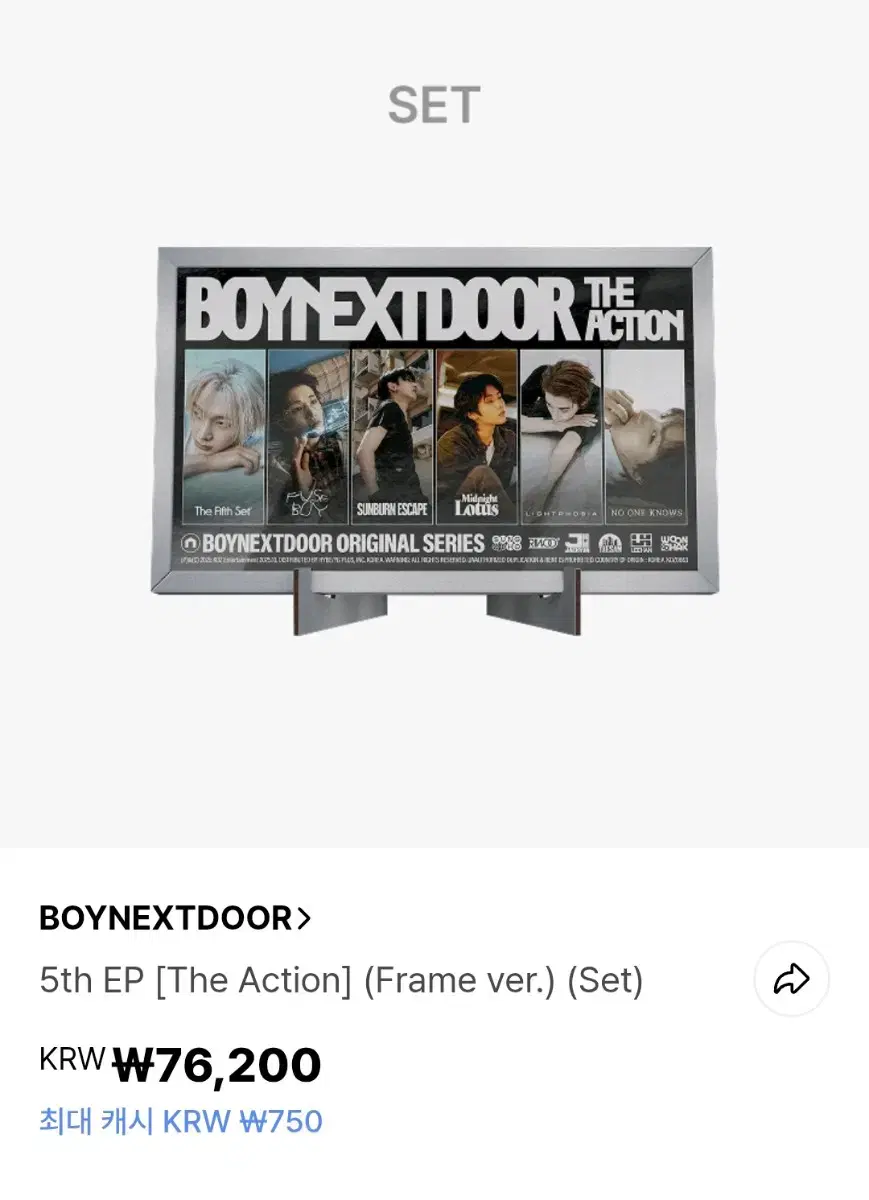
Task: Tap the framed album product photo
Action: coord(435,420)
